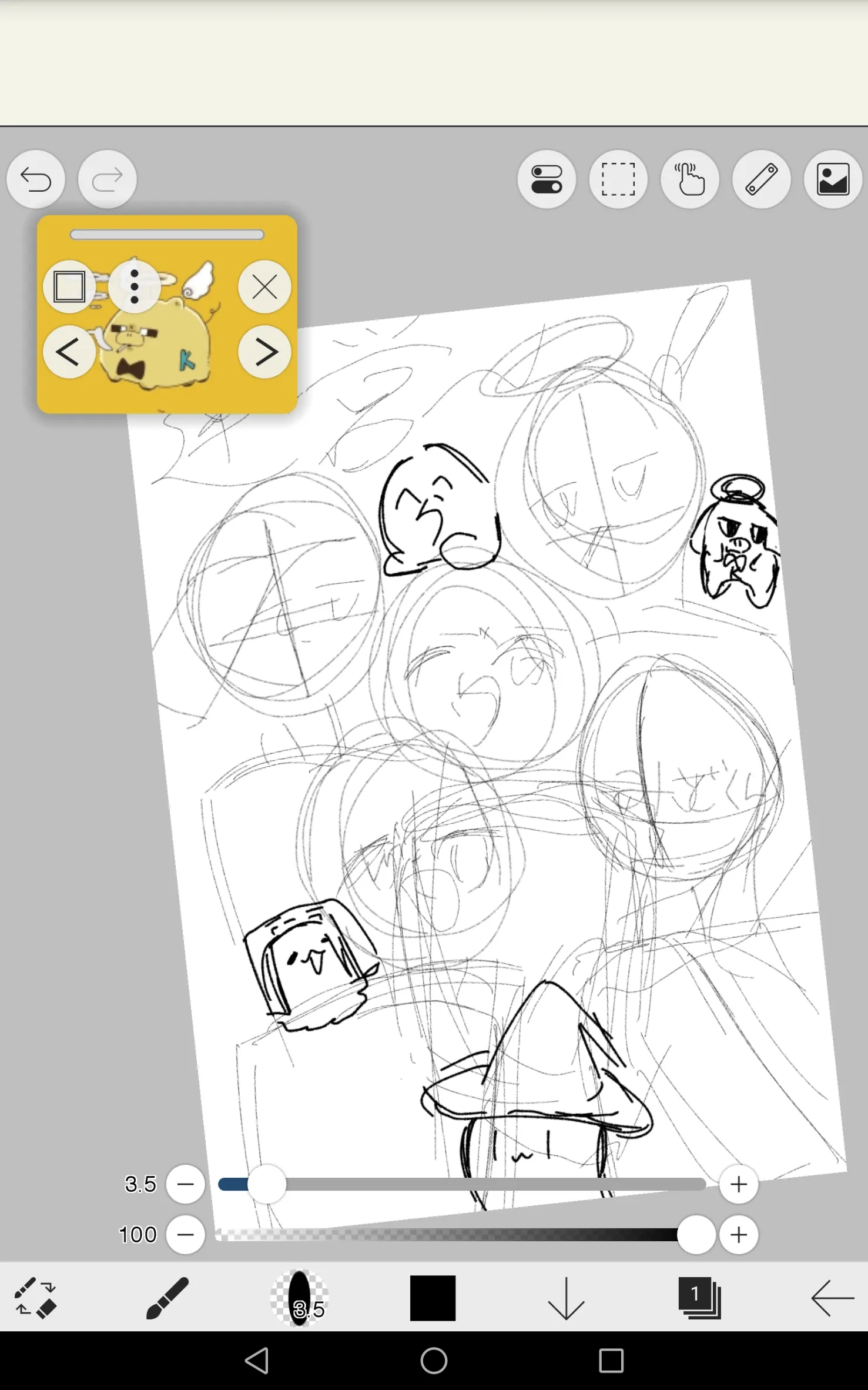Decrease brush thickness with minus button
This screenshot has width=868, height=1390.
click(186, 1184)
